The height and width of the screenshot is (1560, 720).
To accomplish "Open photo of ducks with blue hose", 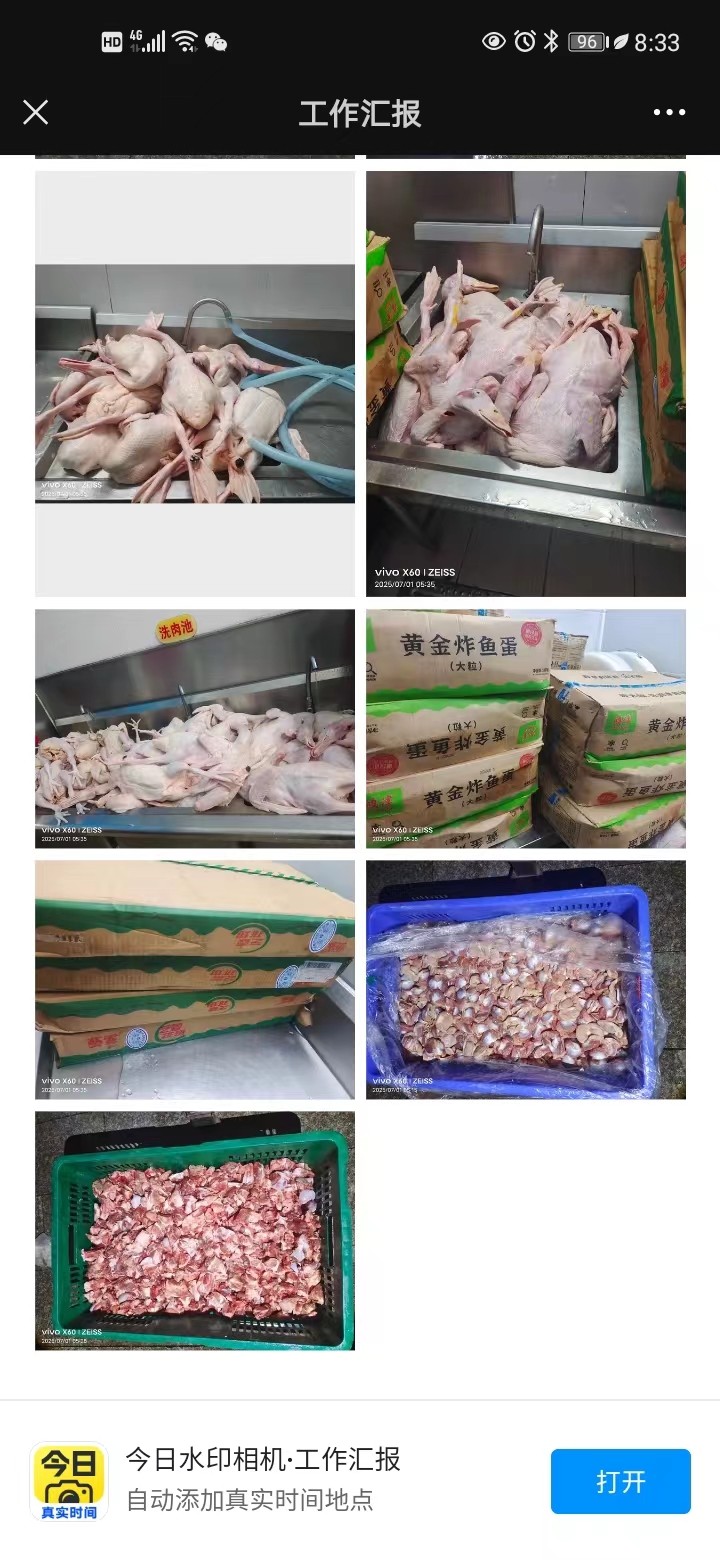I will pos(195,384).
